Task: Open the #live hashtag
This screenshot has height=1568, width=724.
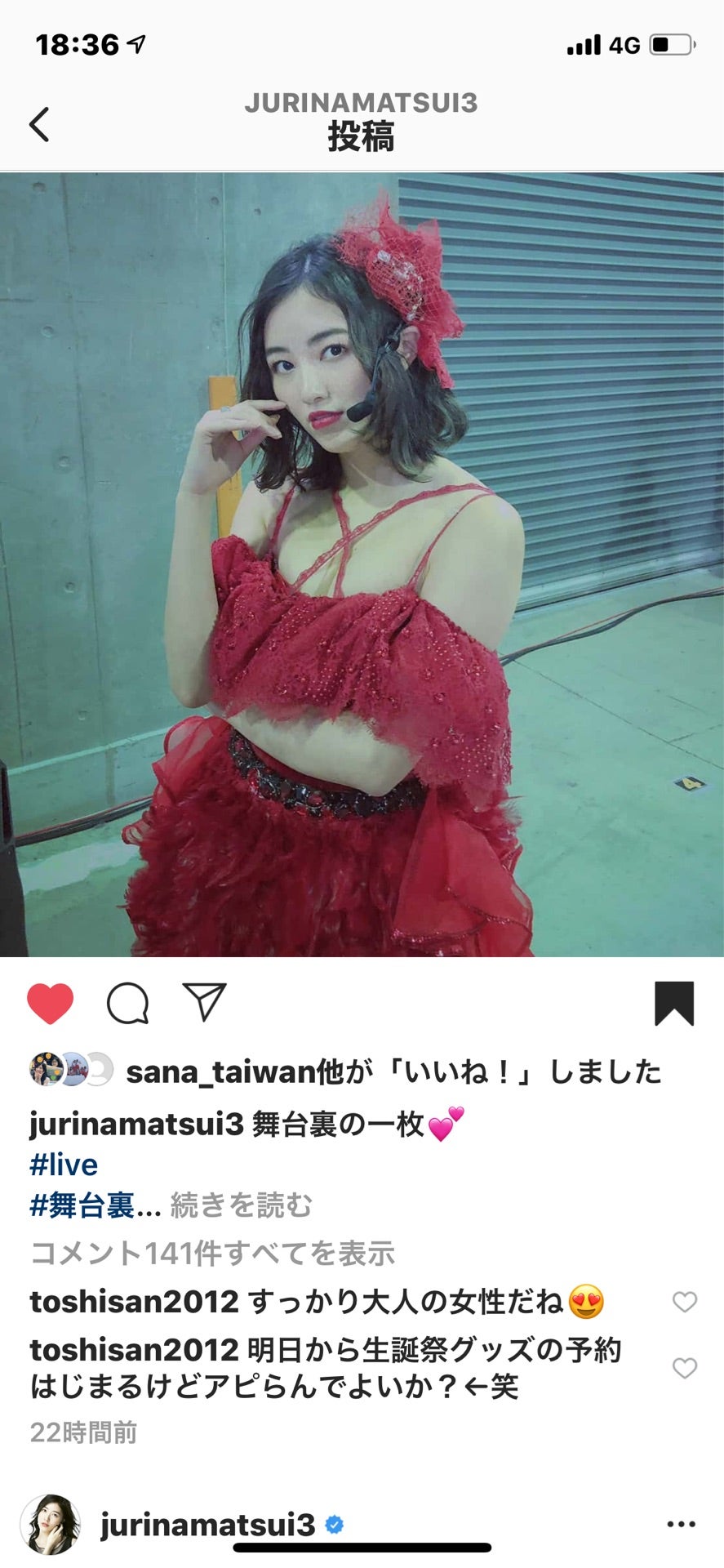Action: point(64,1165)
